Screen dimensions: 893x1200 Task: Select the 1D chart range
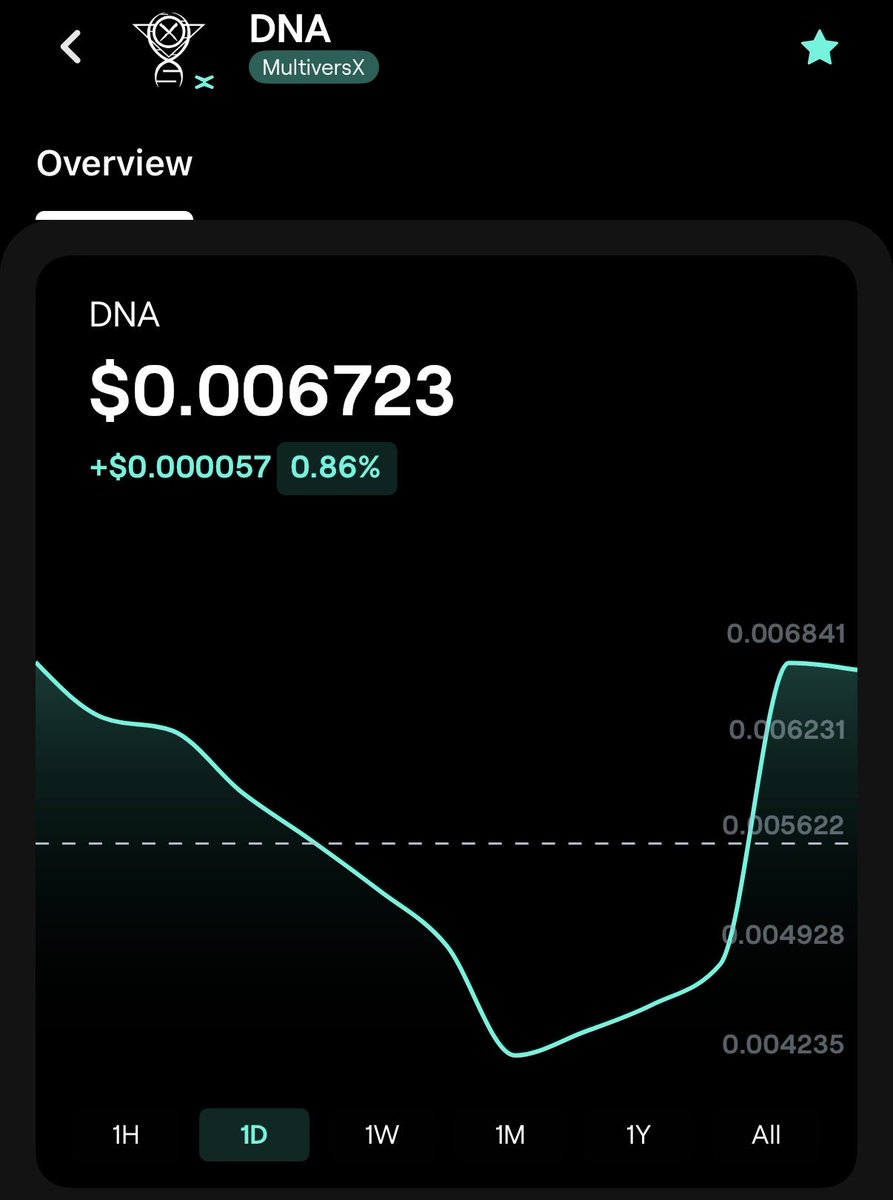pyautogui.click(x=254, y=1135)
